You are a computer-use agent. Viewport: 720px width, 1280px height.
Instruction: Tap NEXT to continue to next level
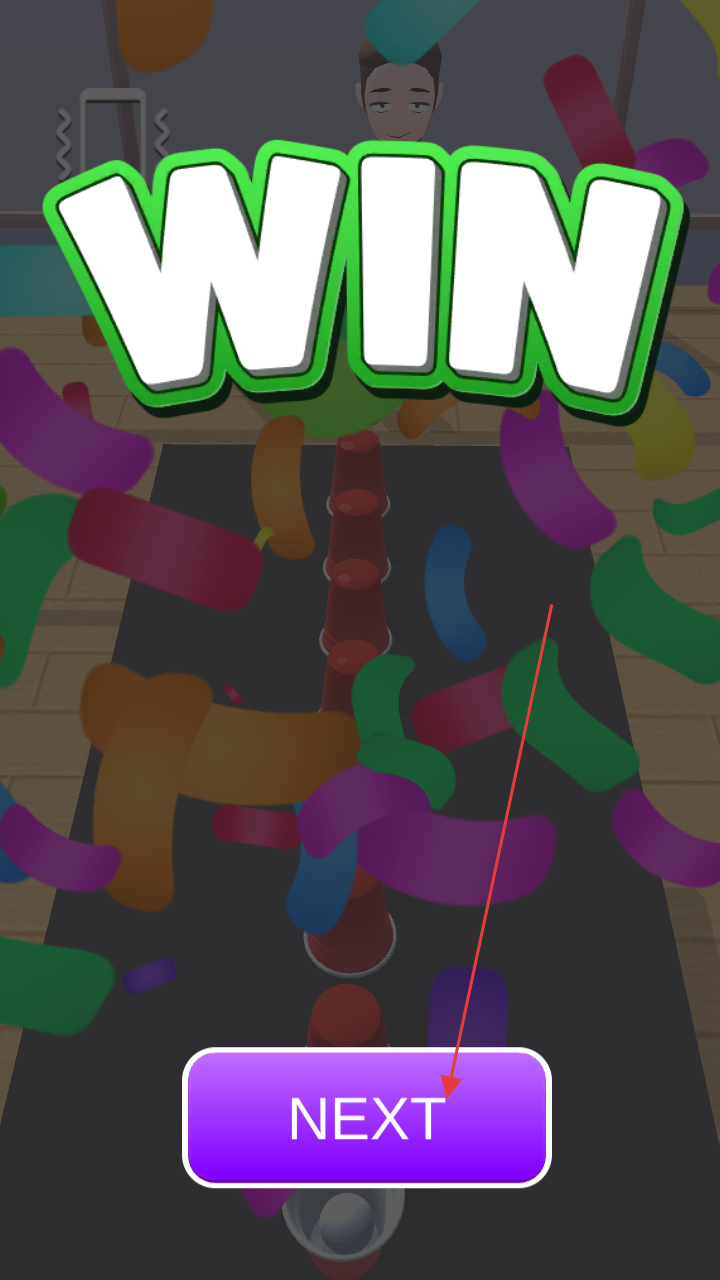(x=366, y=1117)
